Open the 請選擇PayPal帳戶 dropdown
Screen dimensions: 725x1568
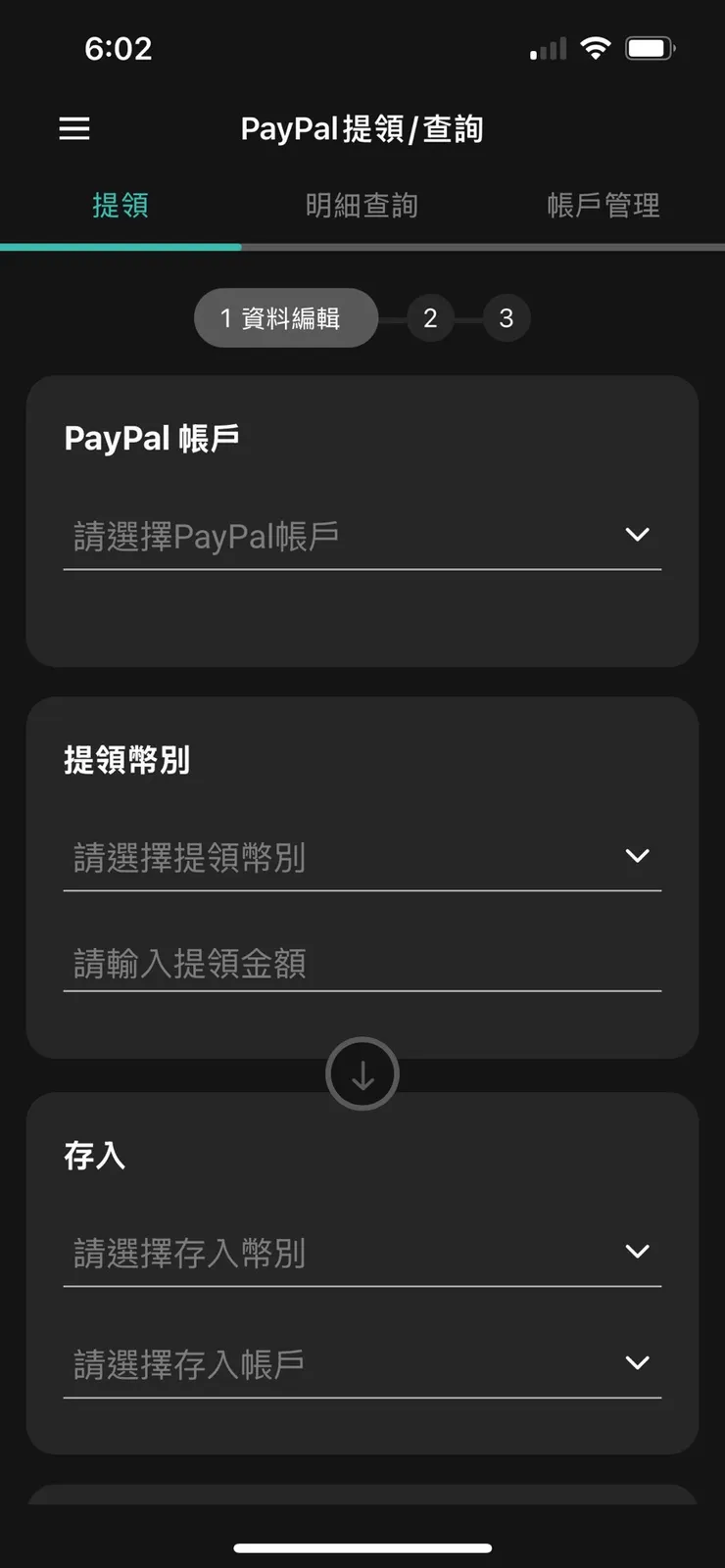point(362,535)
